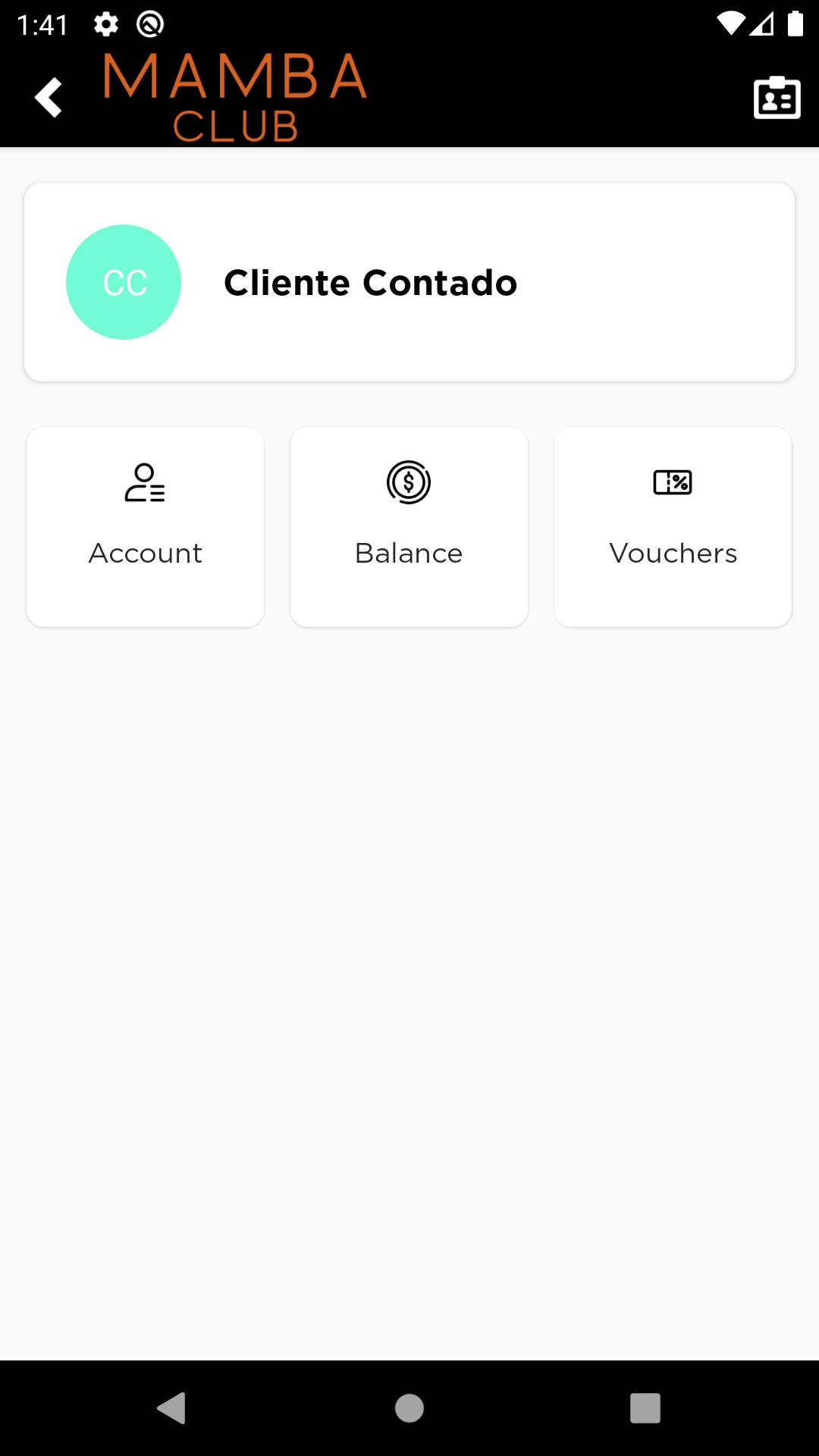Go back using the header arrow
The height and width of the screenshot is (1456, 819).
pyautogui.click(x=49, y=97)
